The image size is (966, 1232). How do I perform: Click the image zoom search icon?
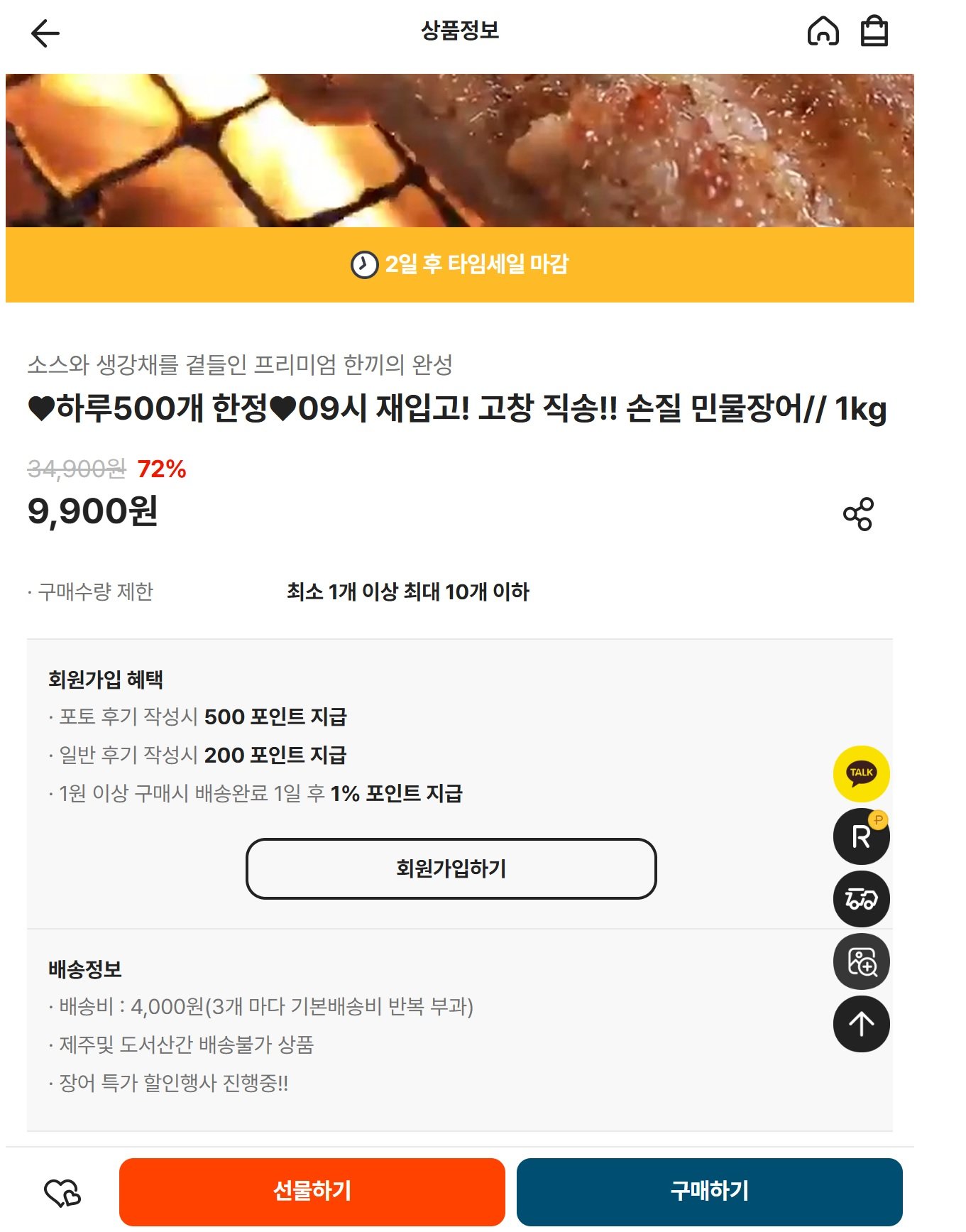coord(861,961)
